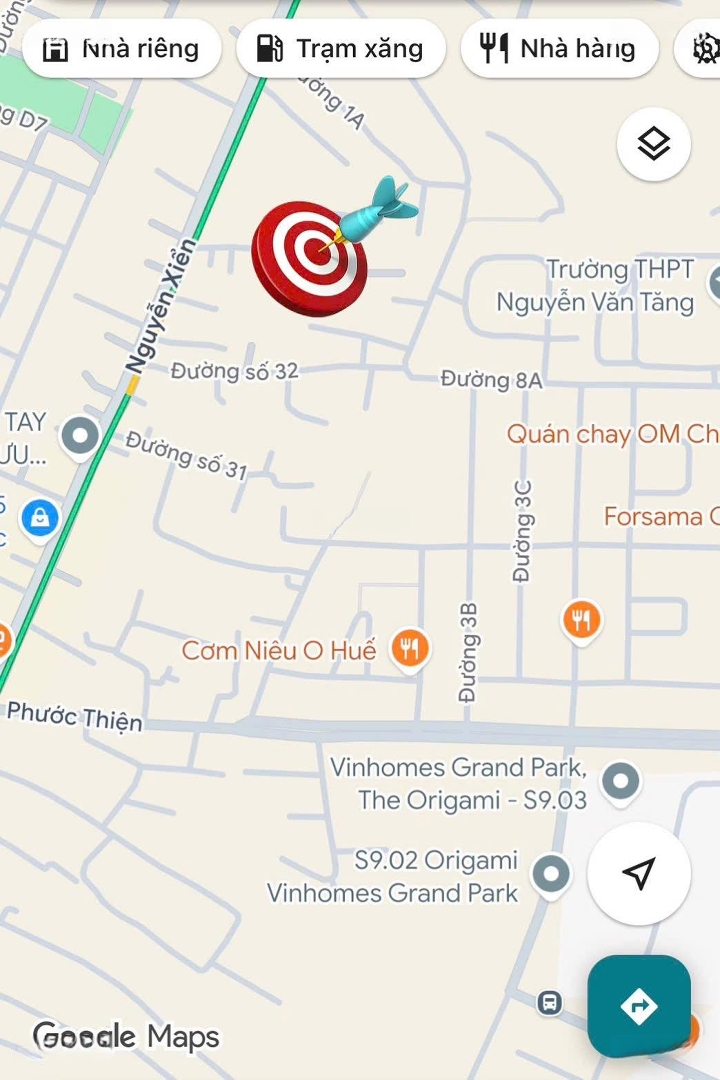Show Nhà hàng places nearby

[x=559, y=48]
